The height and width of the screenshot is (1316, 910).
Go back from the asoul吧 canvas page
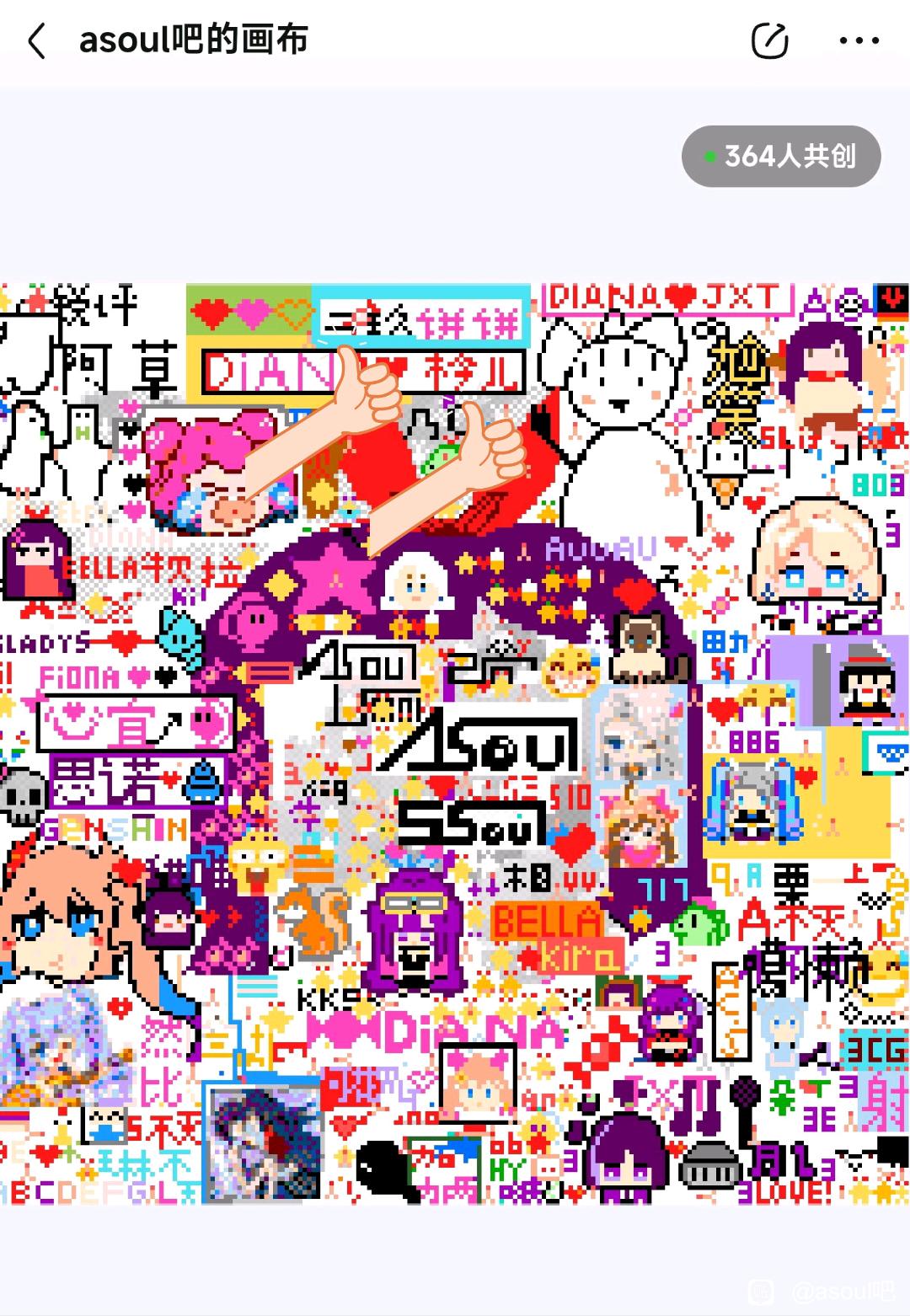point(37,40)
